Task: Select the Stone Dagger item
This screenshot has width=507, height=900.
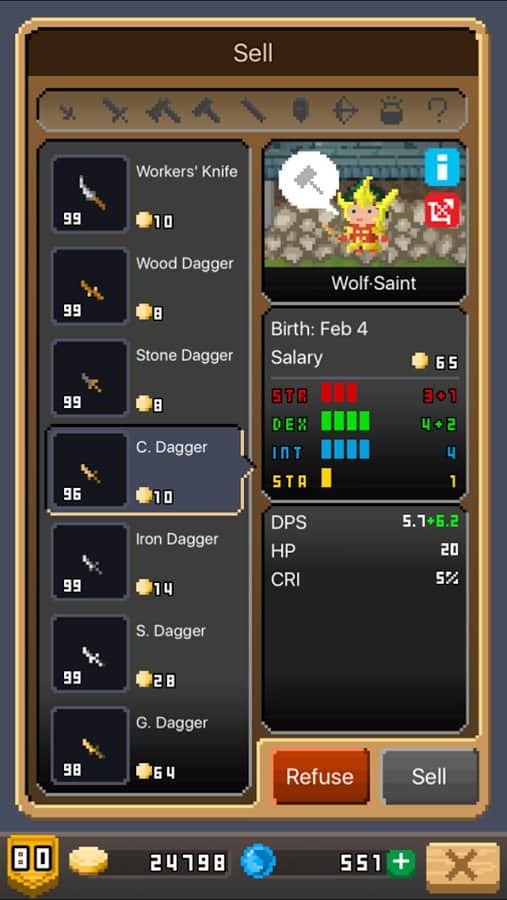Action: pos(145,378)
